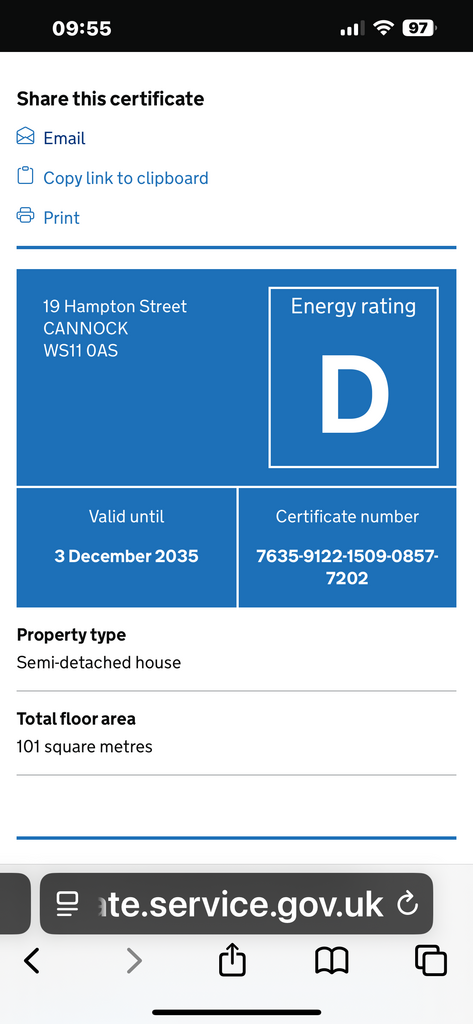
Task: Open the Safari address bar
Action: click(236, 904)
